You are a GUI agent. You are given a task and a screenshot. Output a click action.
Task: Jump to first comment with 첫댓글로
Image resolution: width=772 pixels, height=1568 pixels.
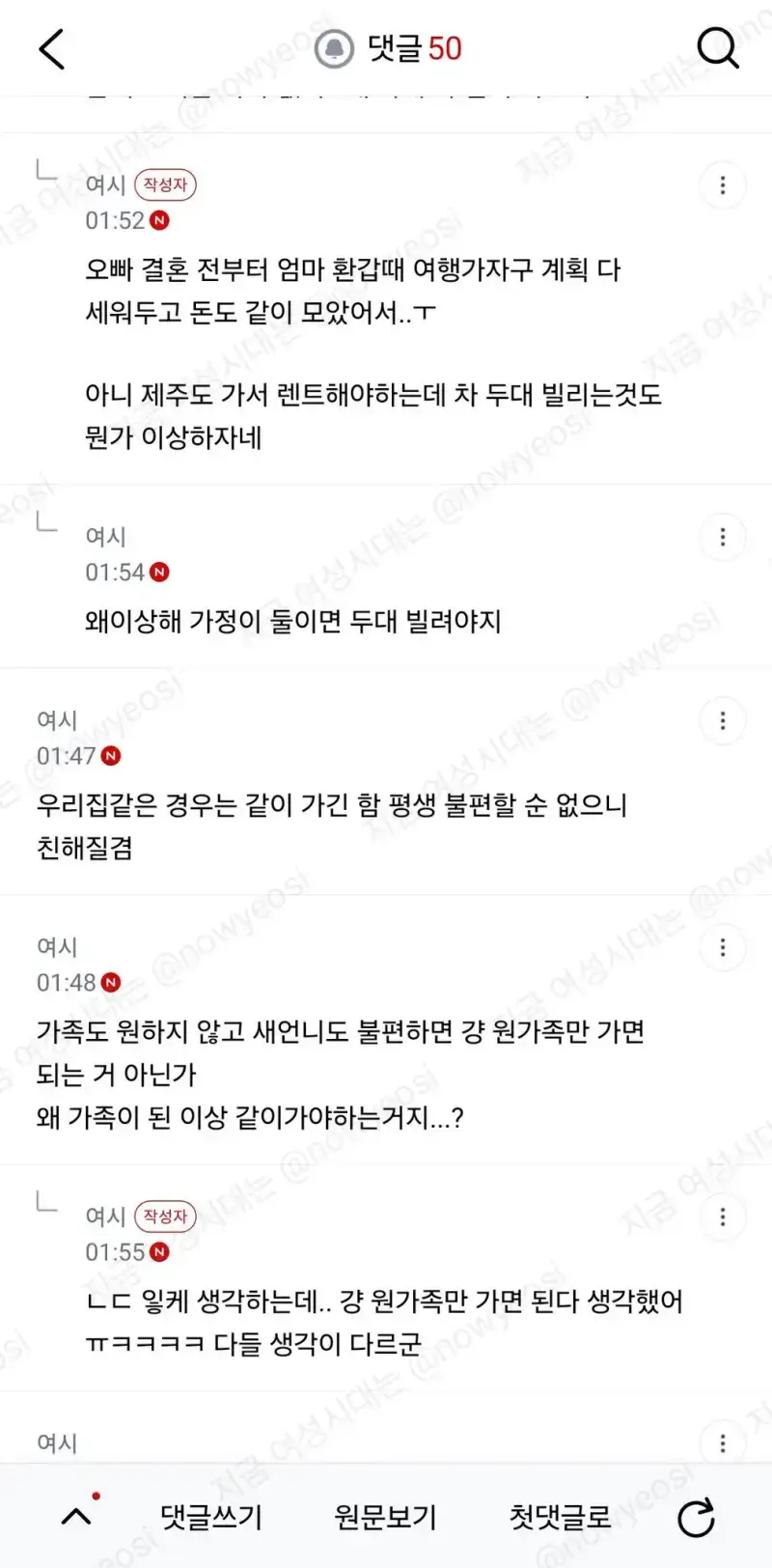[560, 1517]
